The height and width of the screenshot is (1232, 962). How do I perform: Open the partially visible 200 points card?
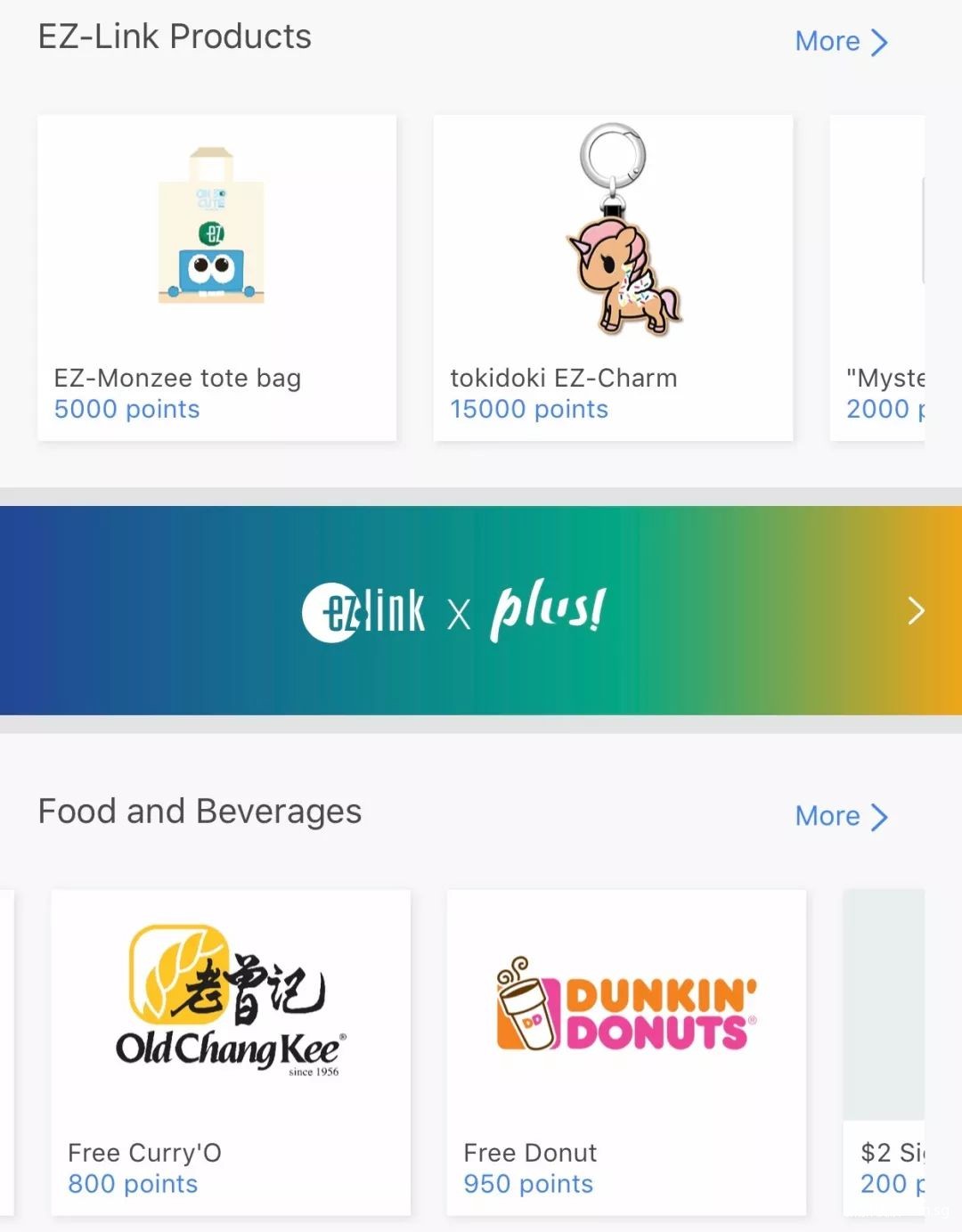[x=885, y=1052]
